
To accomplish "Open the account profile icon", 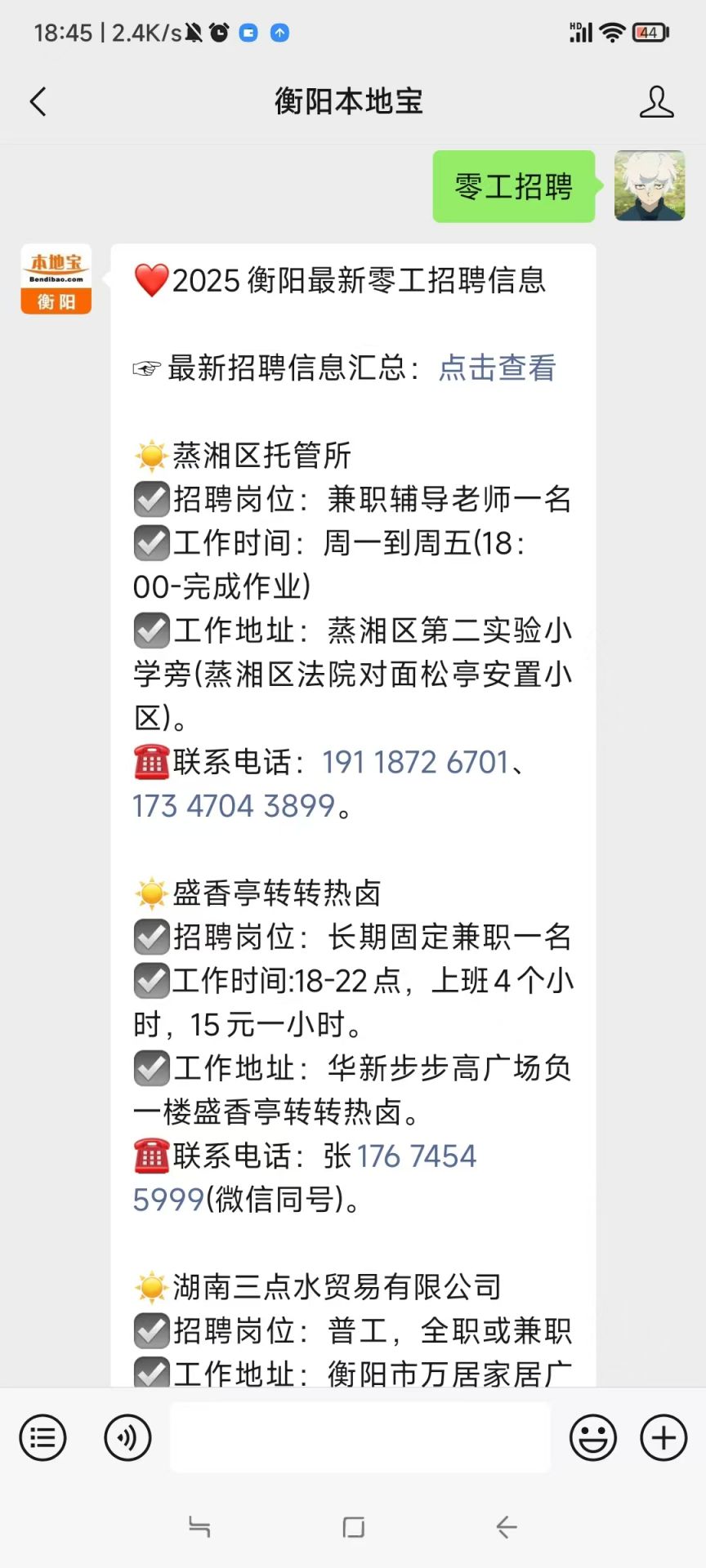I will click(656, 102).
